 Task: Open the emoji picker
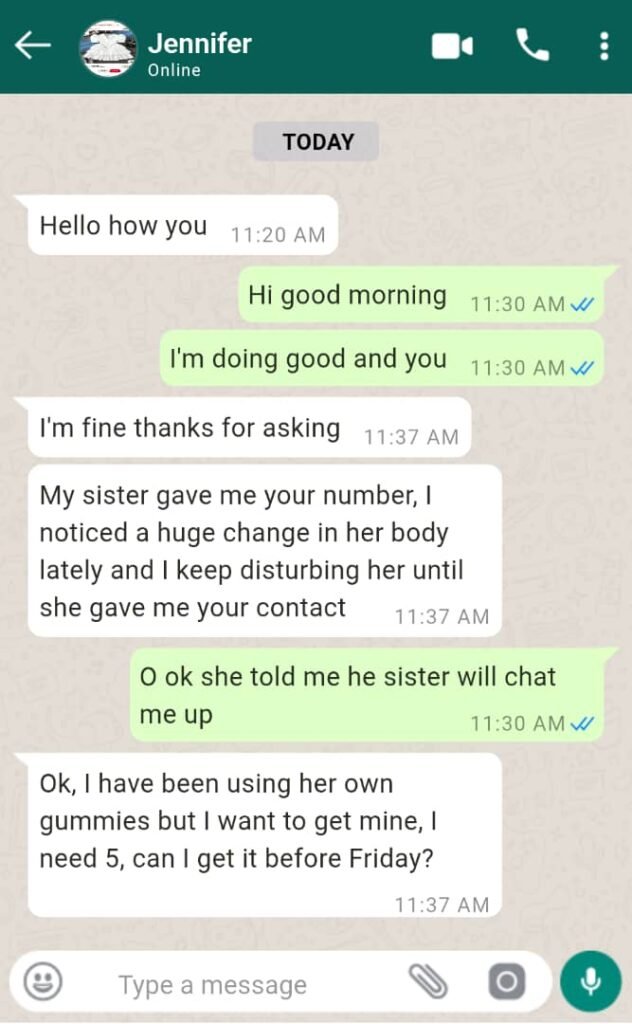click(x=43, y=982)
